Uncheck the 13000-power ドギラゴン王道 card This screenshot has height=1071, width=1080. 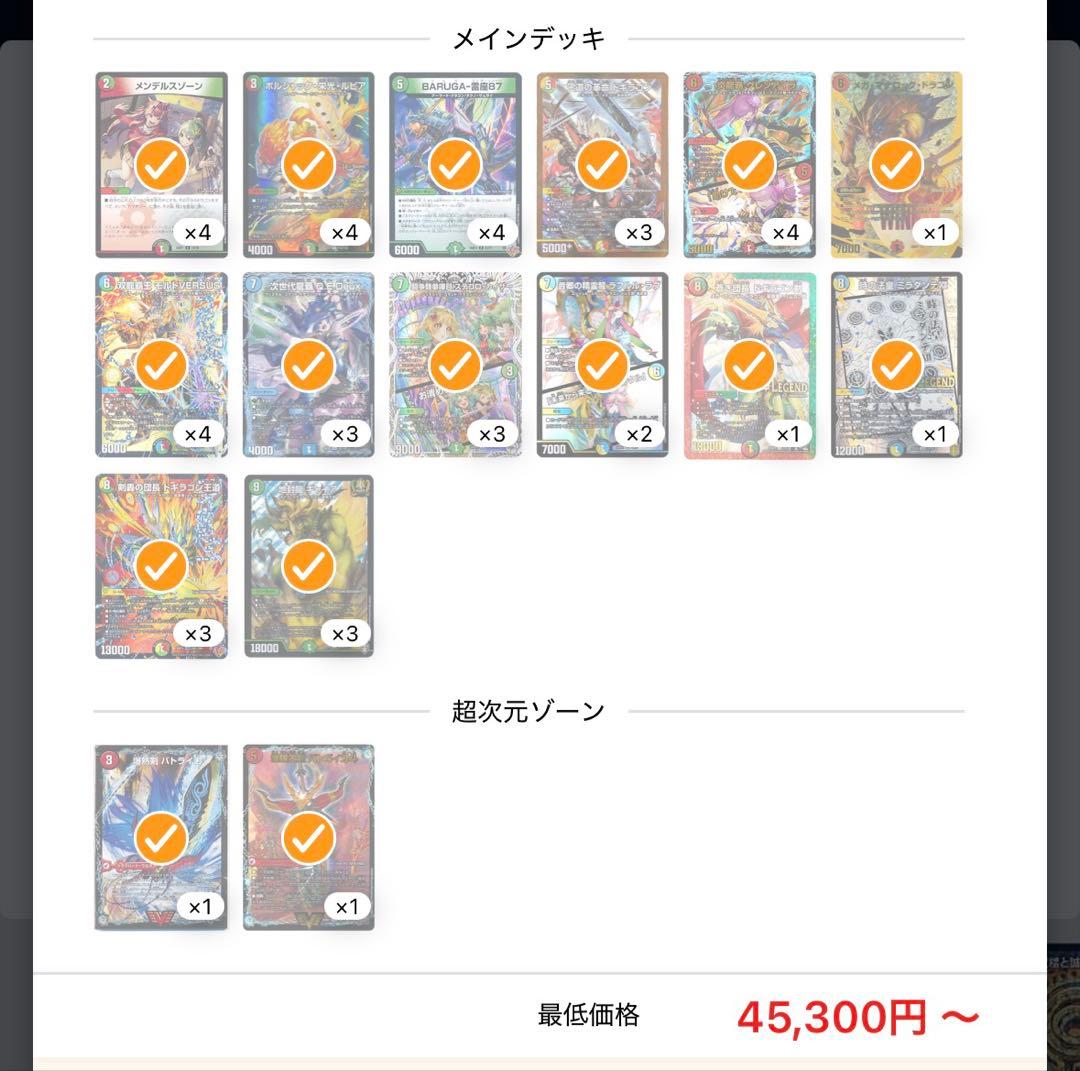coord(161,567)
